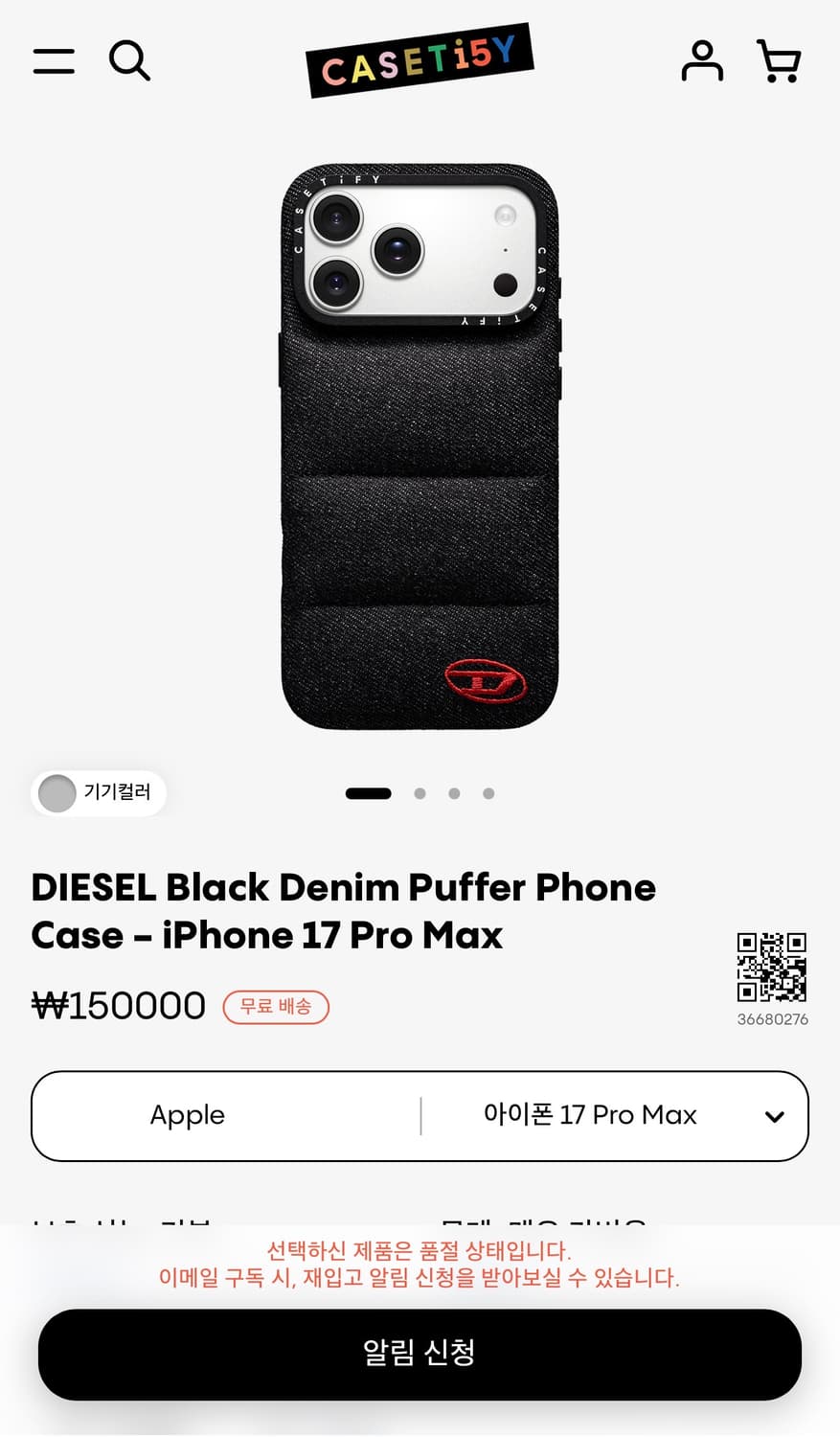Open the shopping cart icon
840x1437 pixels.
779,60
